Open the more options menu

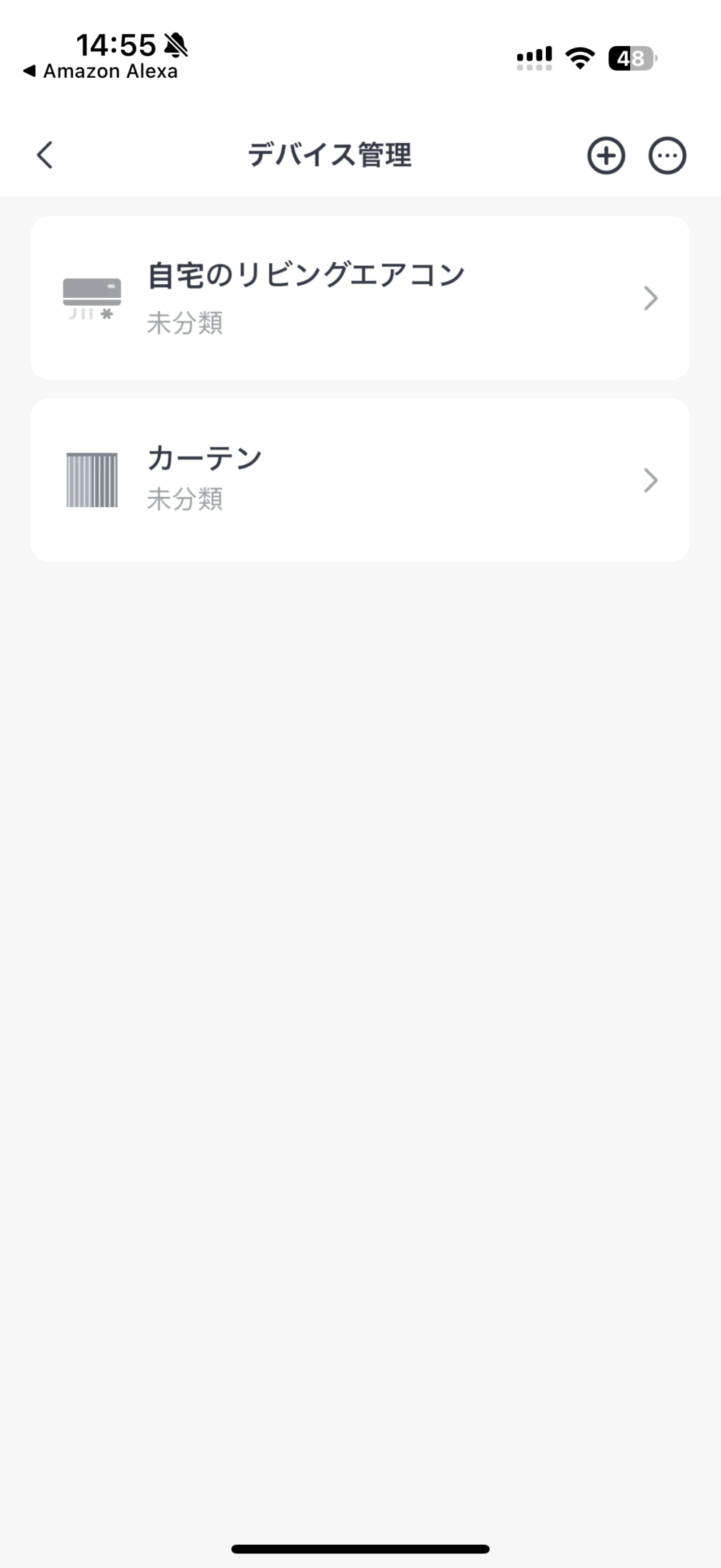[x=668, y=156]
